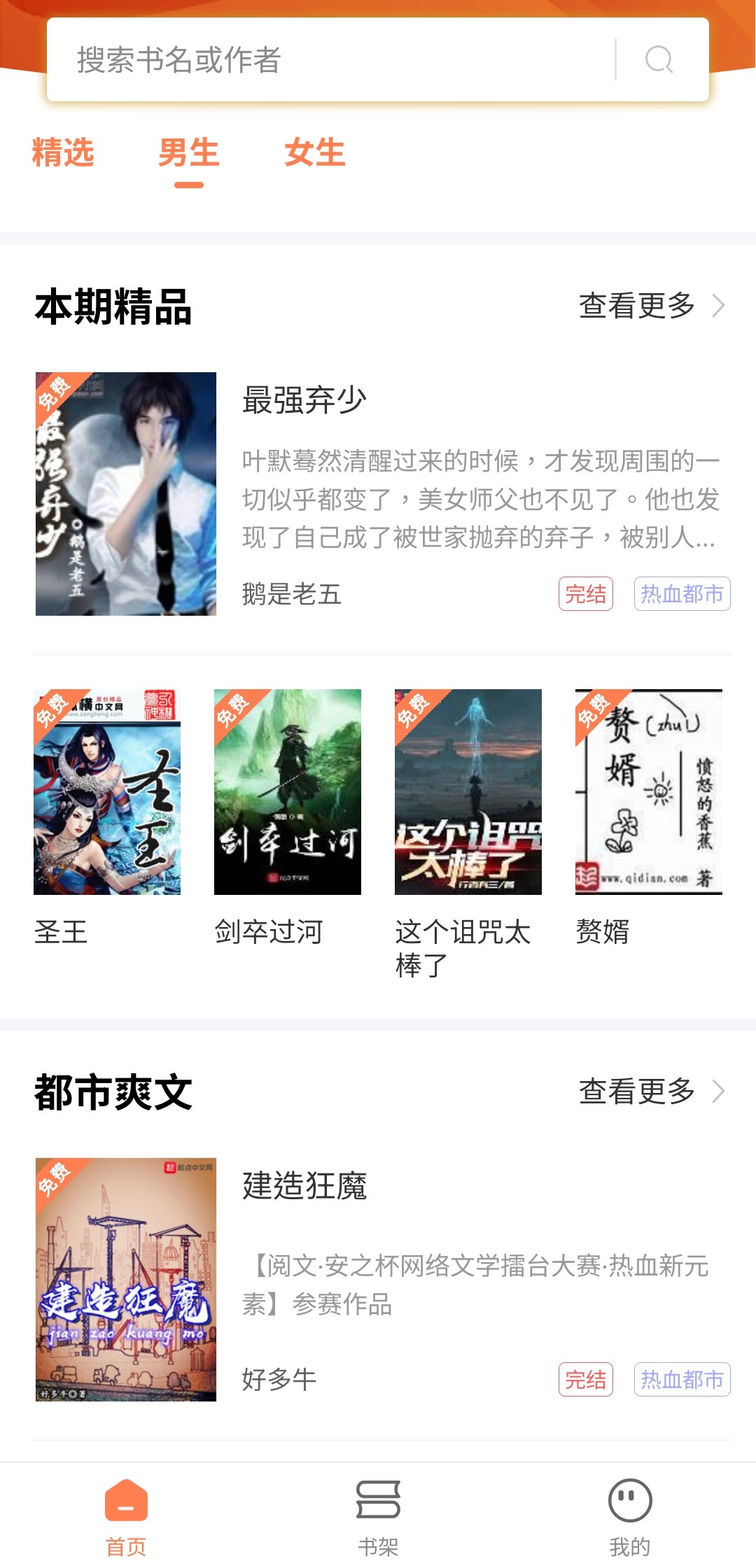View more under 本期精品
Viewport: 756px width, 1568px height.
651,306
